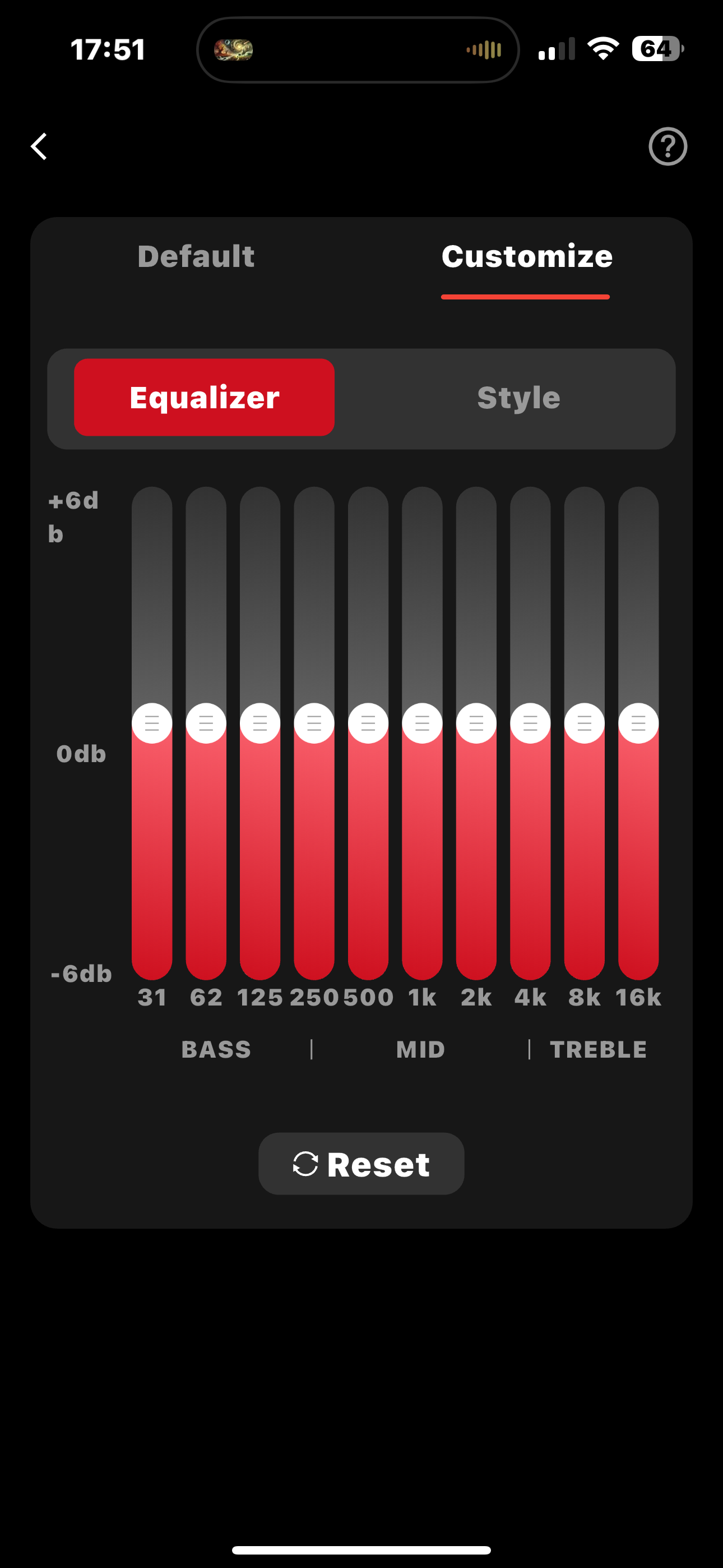
Task: Tap the 2k slider handle
Action: pos(476,723)
